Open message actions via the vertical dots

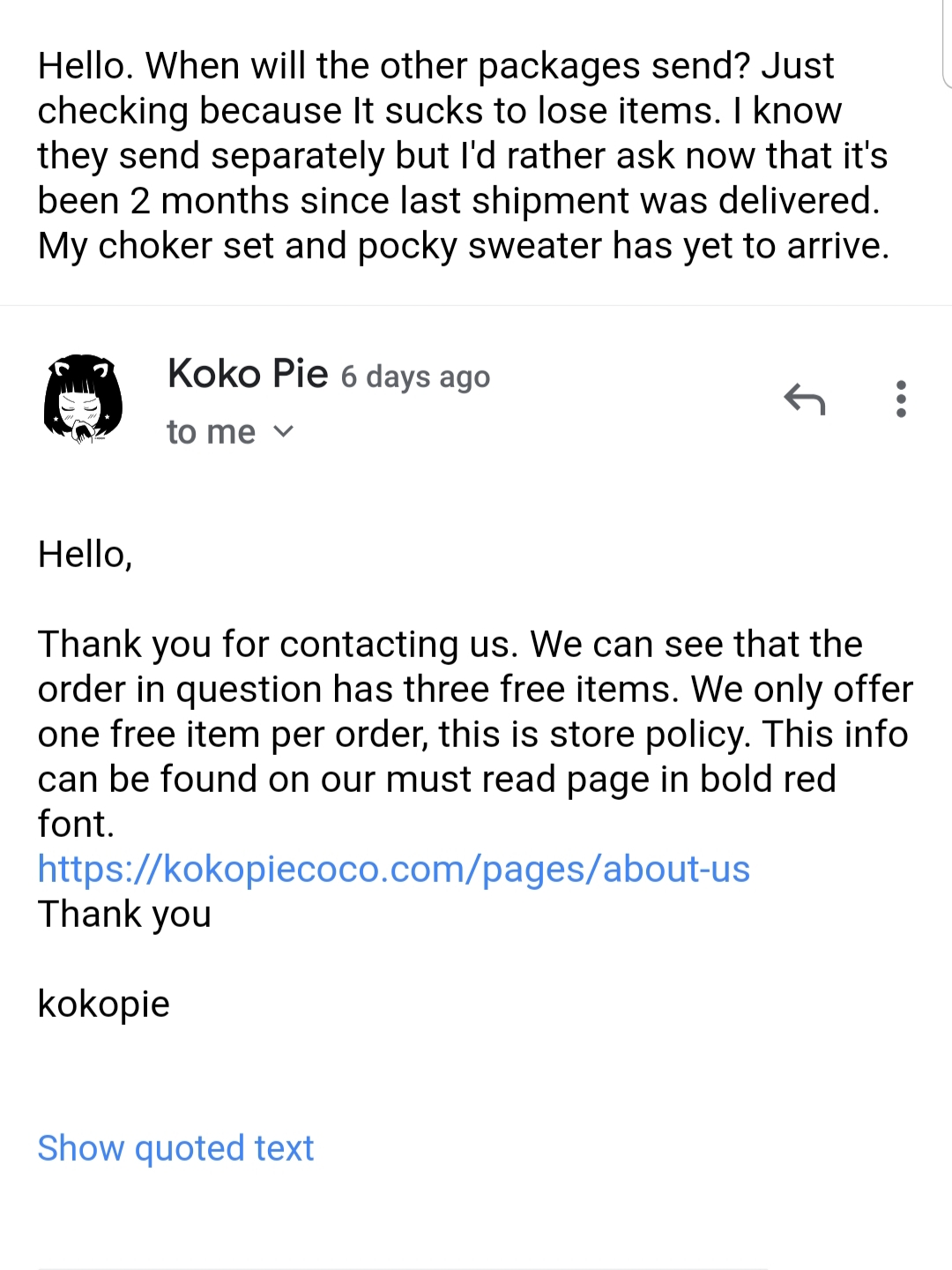pos(901,399)
